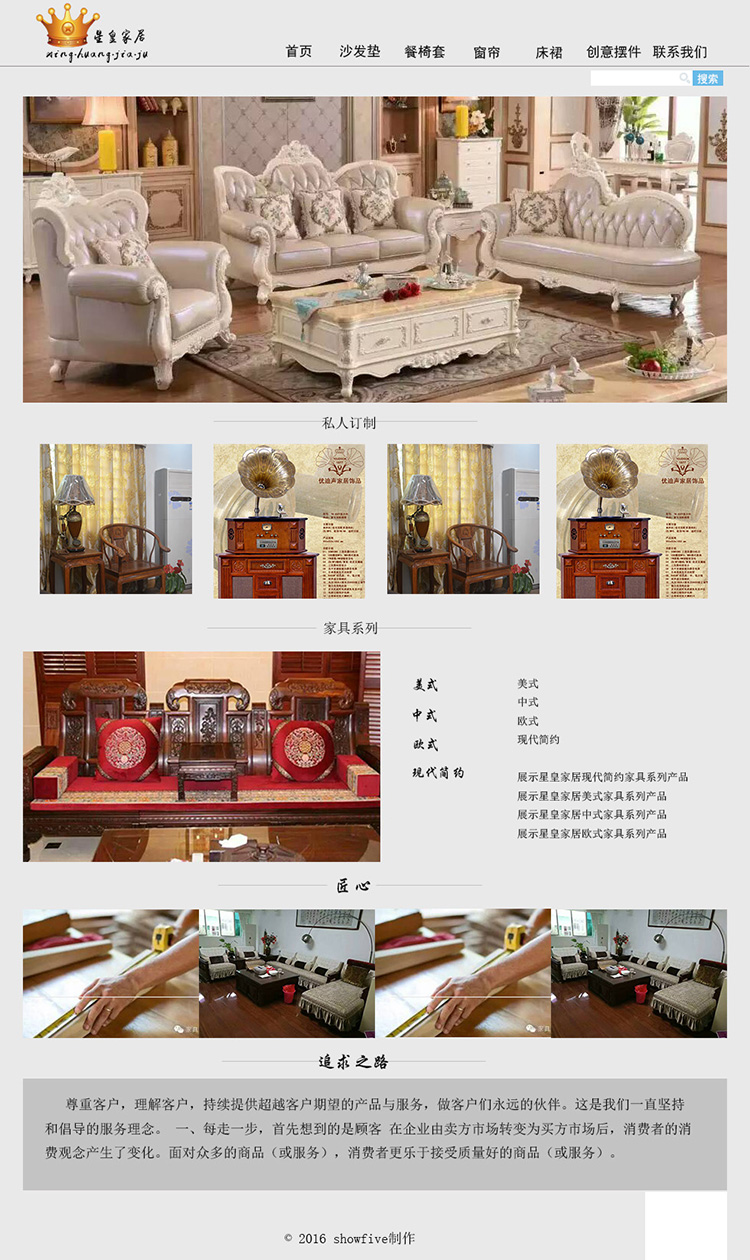Go to 创意摆件 page
750x1260 pixels.
[x=613, y=52]
